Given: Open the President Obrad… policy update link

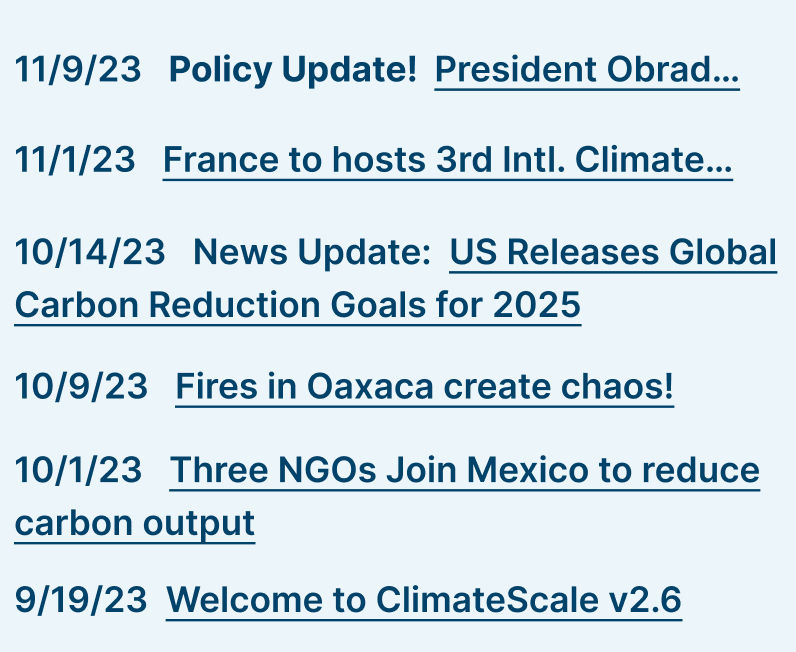Looking at the screenshot, I should 586,70.
